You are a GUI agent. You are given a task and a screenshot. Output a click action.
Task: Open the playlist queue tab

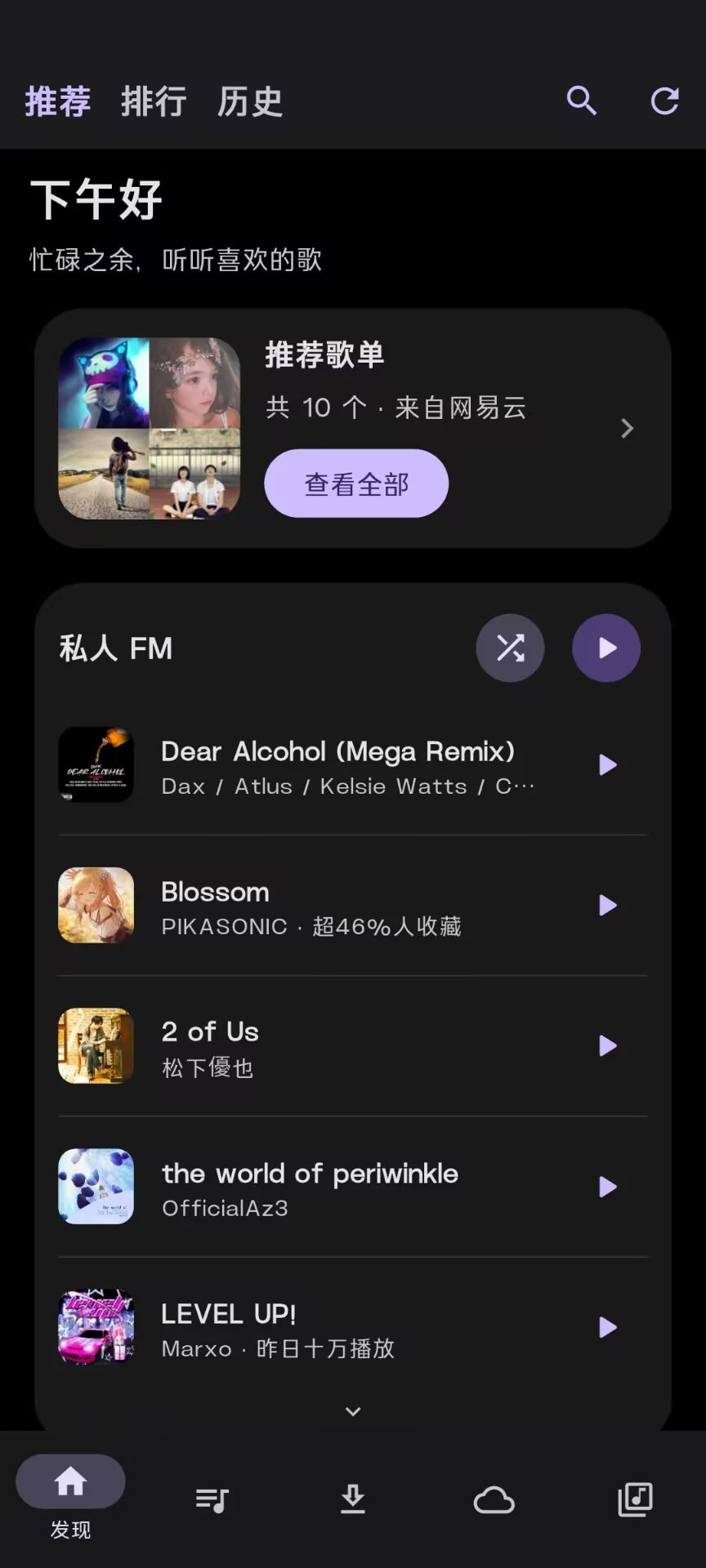click(x=212, y=1500)
